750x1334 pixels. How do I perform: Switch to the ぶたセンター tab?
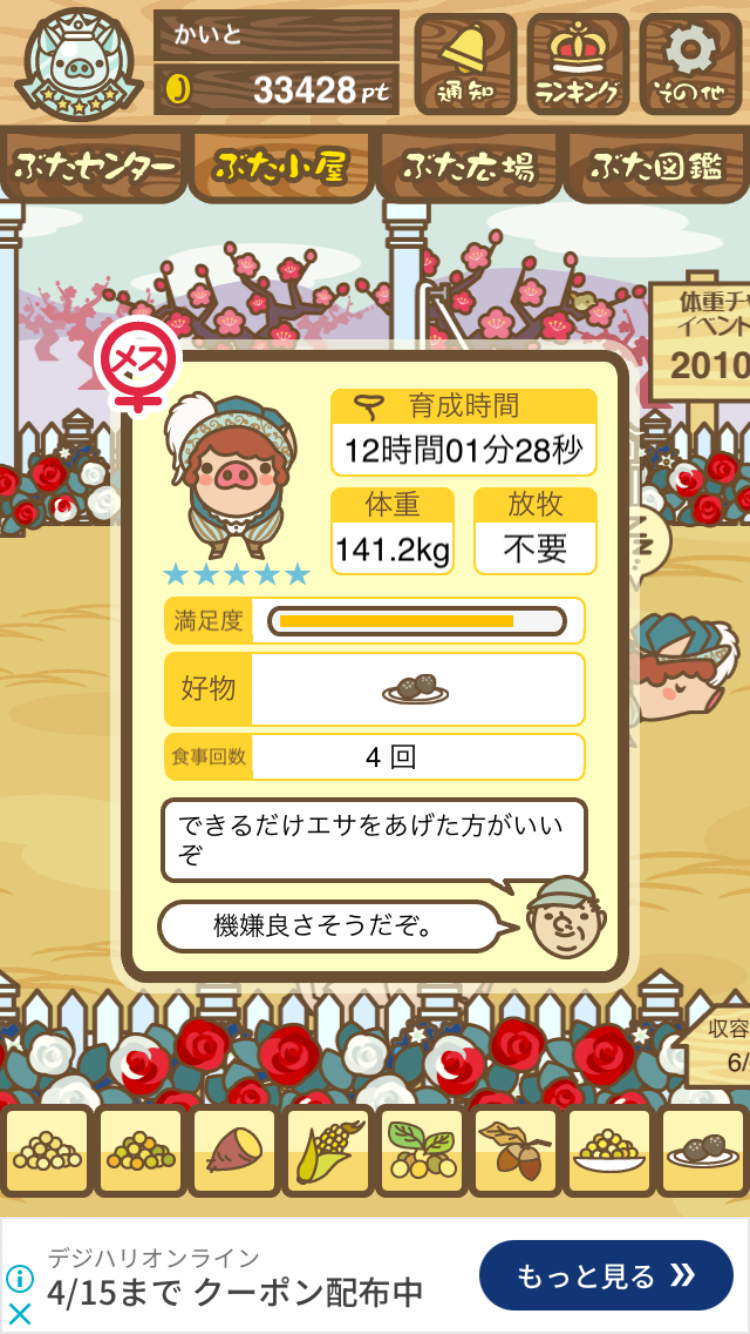(x=94, y=167)
